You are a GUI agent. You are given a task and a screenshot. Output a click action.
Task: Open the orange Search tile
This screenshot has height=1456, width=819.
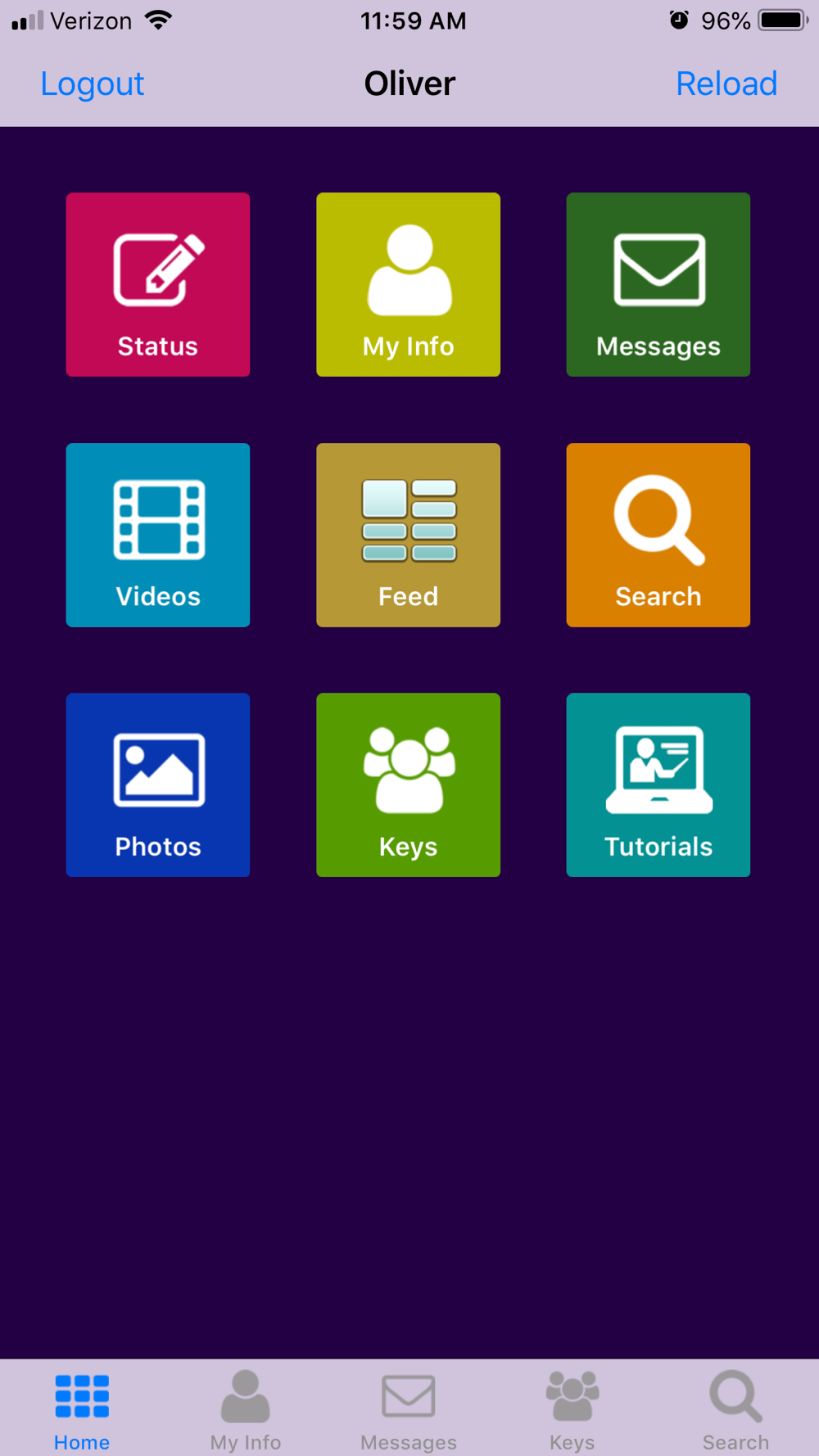(658, 535)
